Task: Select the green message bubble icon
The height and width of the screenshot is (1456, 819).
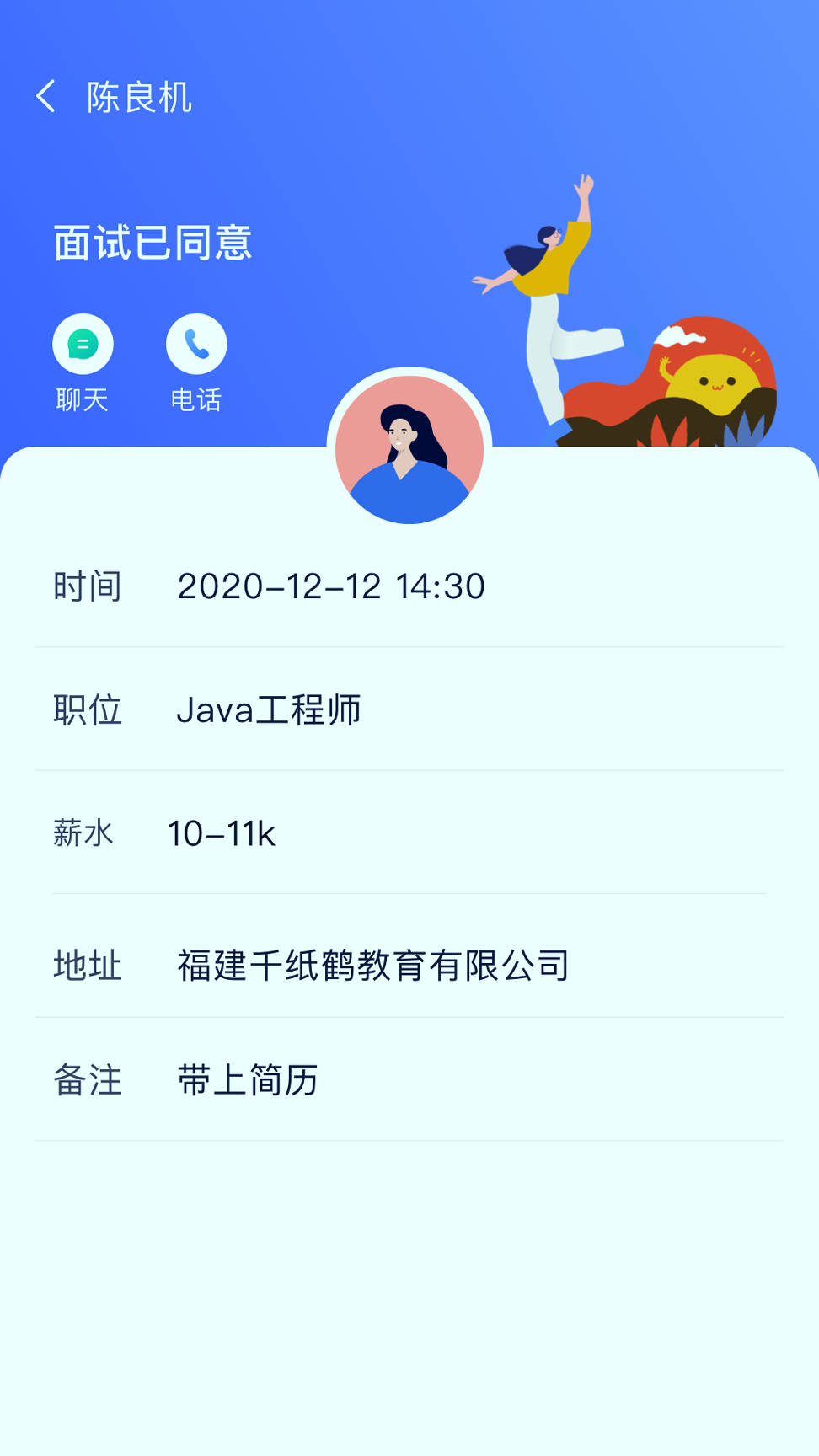Action: (83, 344)
